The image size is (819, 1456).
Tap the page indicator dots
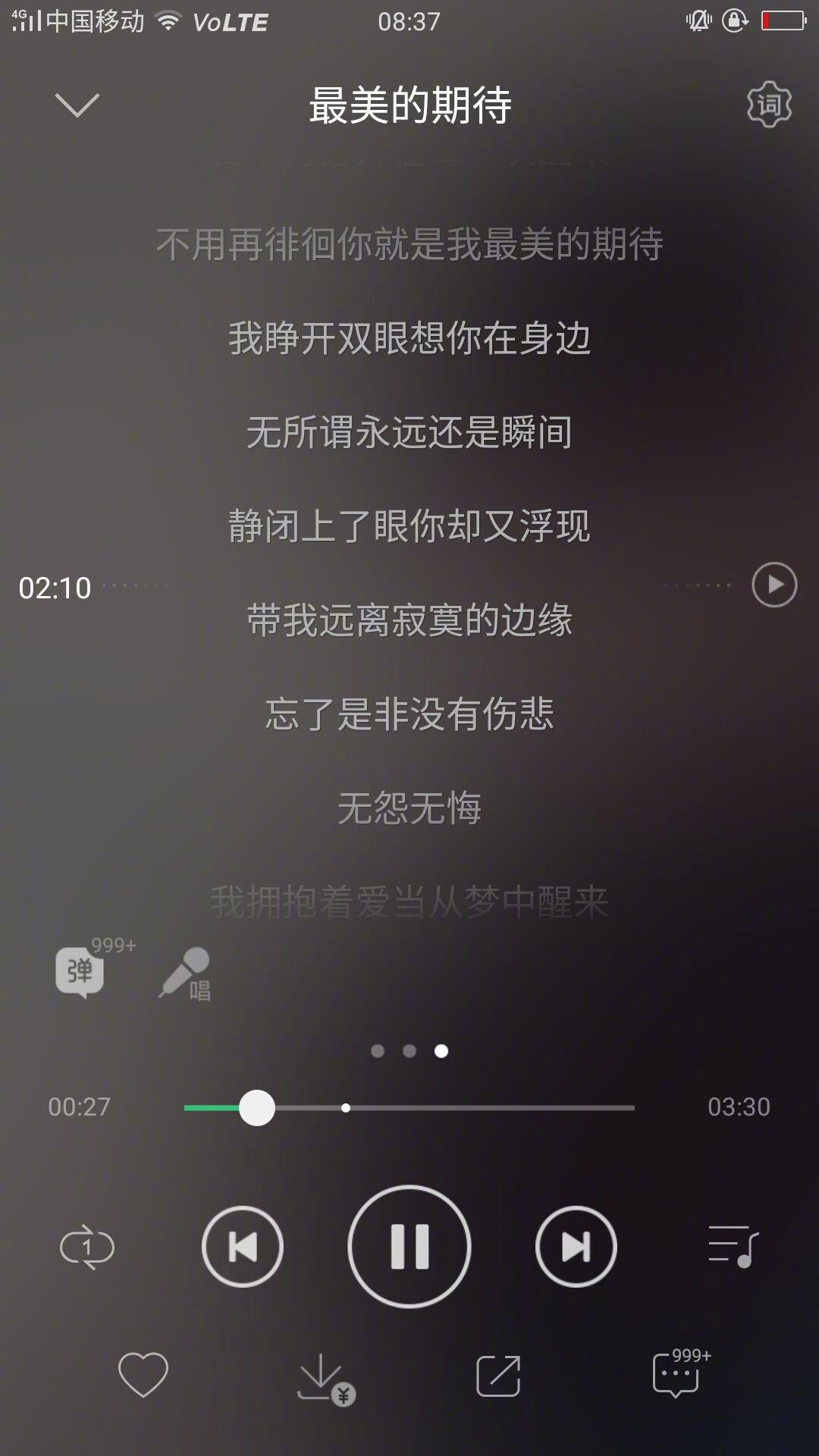pyautogui.click(x=409, y=1051)
